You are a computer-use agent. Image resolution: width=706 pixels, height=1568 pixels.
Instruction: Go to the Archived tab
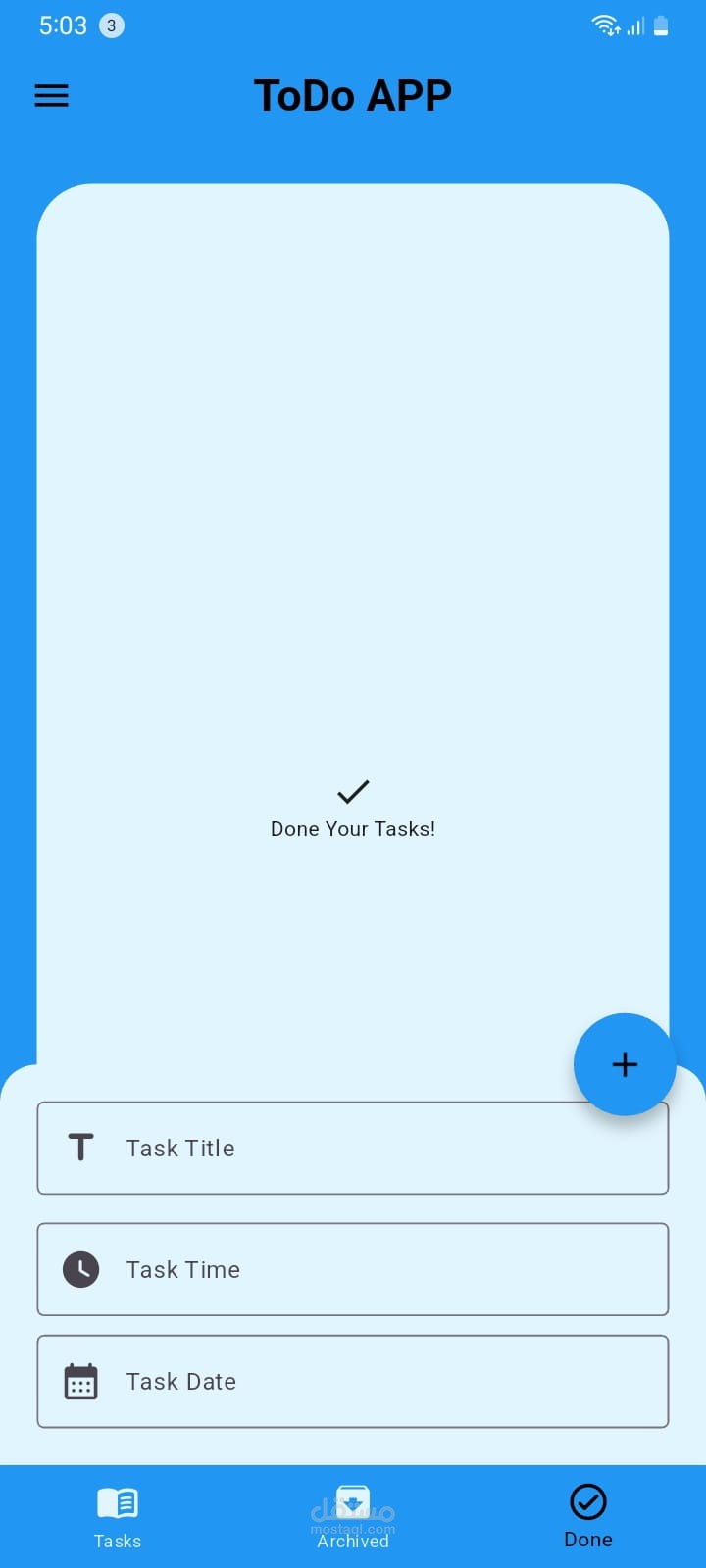[x=353, y=1517]
